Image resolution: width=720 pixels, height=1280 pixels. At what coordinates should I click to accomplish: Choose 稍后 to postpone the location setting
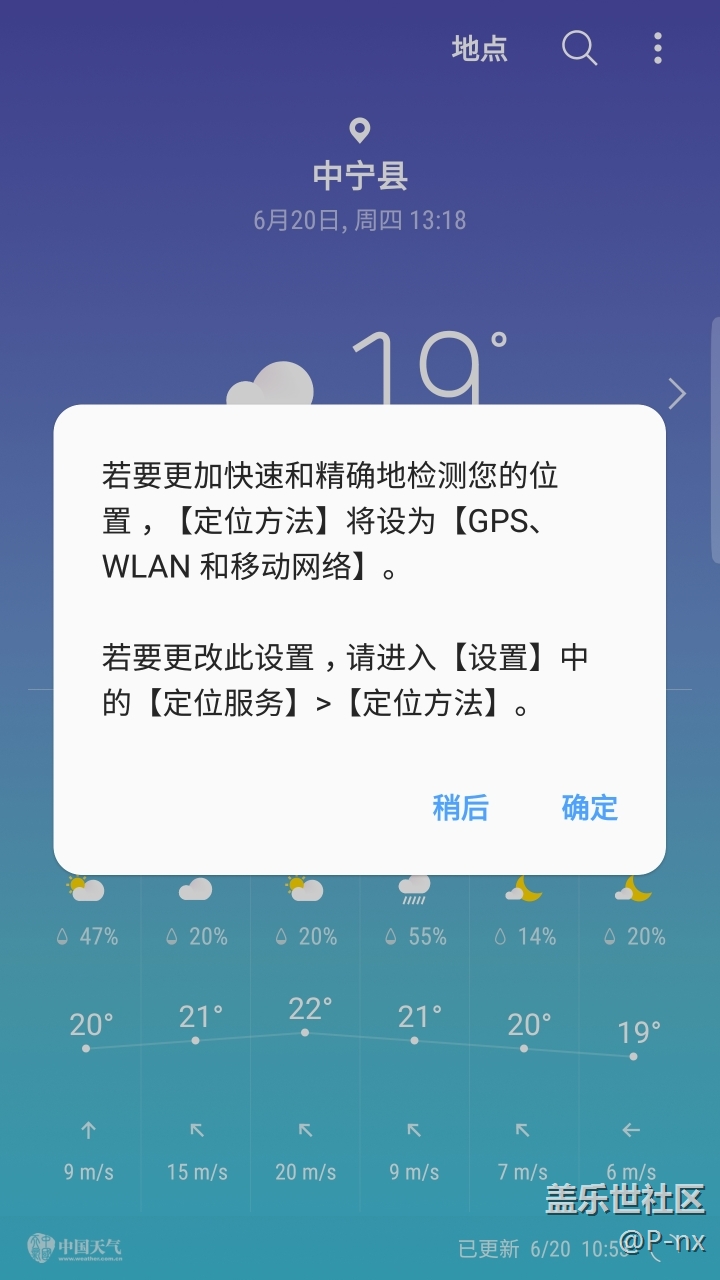[460, 807]
